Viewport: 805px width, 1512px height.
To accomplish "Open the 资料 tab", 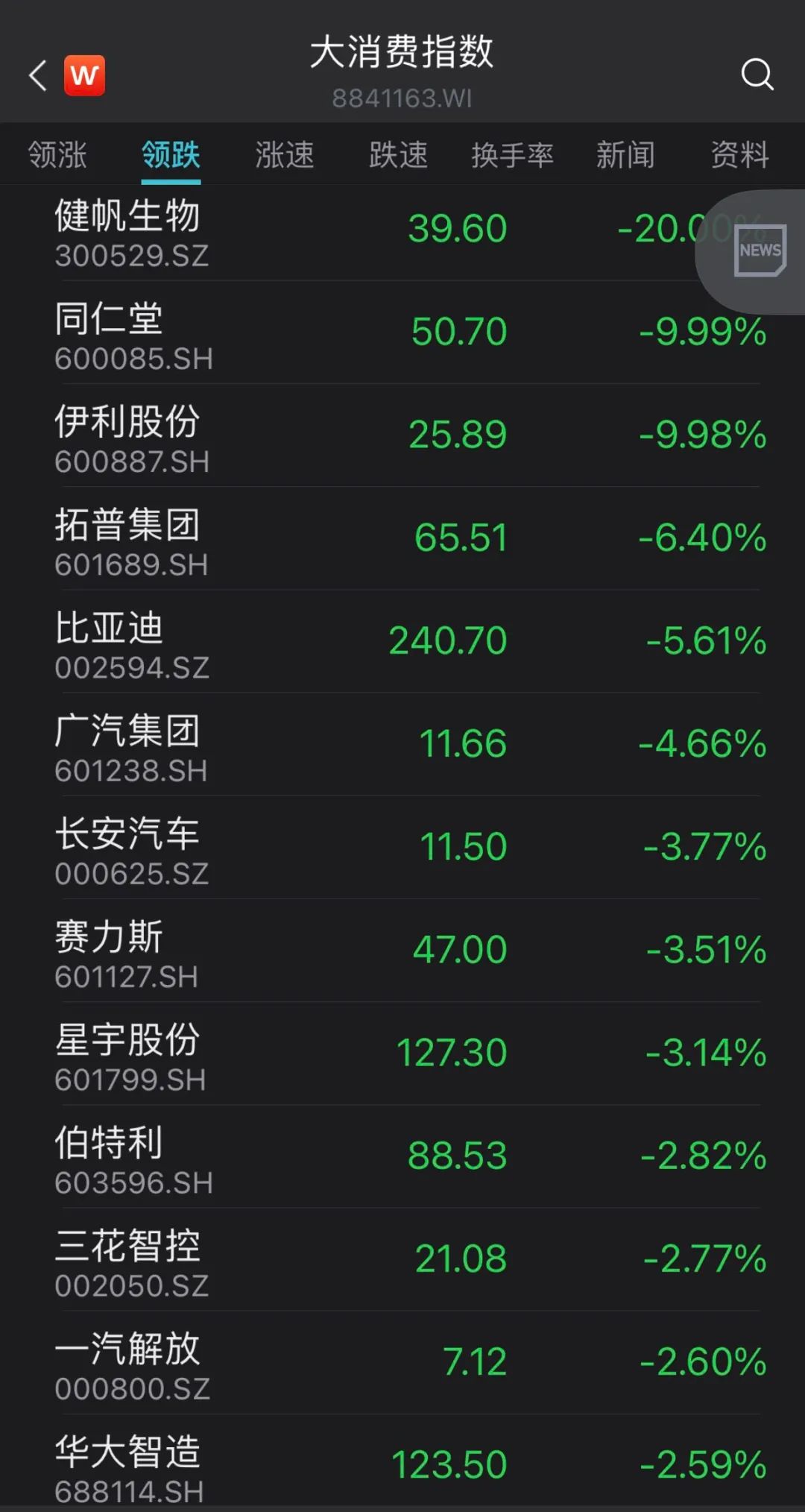I will point(739,155).
